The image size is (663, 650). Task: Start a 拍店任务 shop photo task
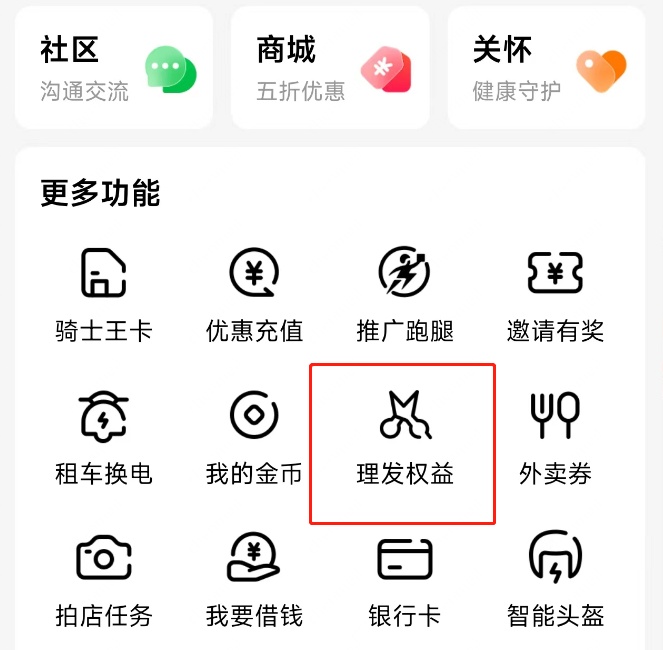(104, 580)
